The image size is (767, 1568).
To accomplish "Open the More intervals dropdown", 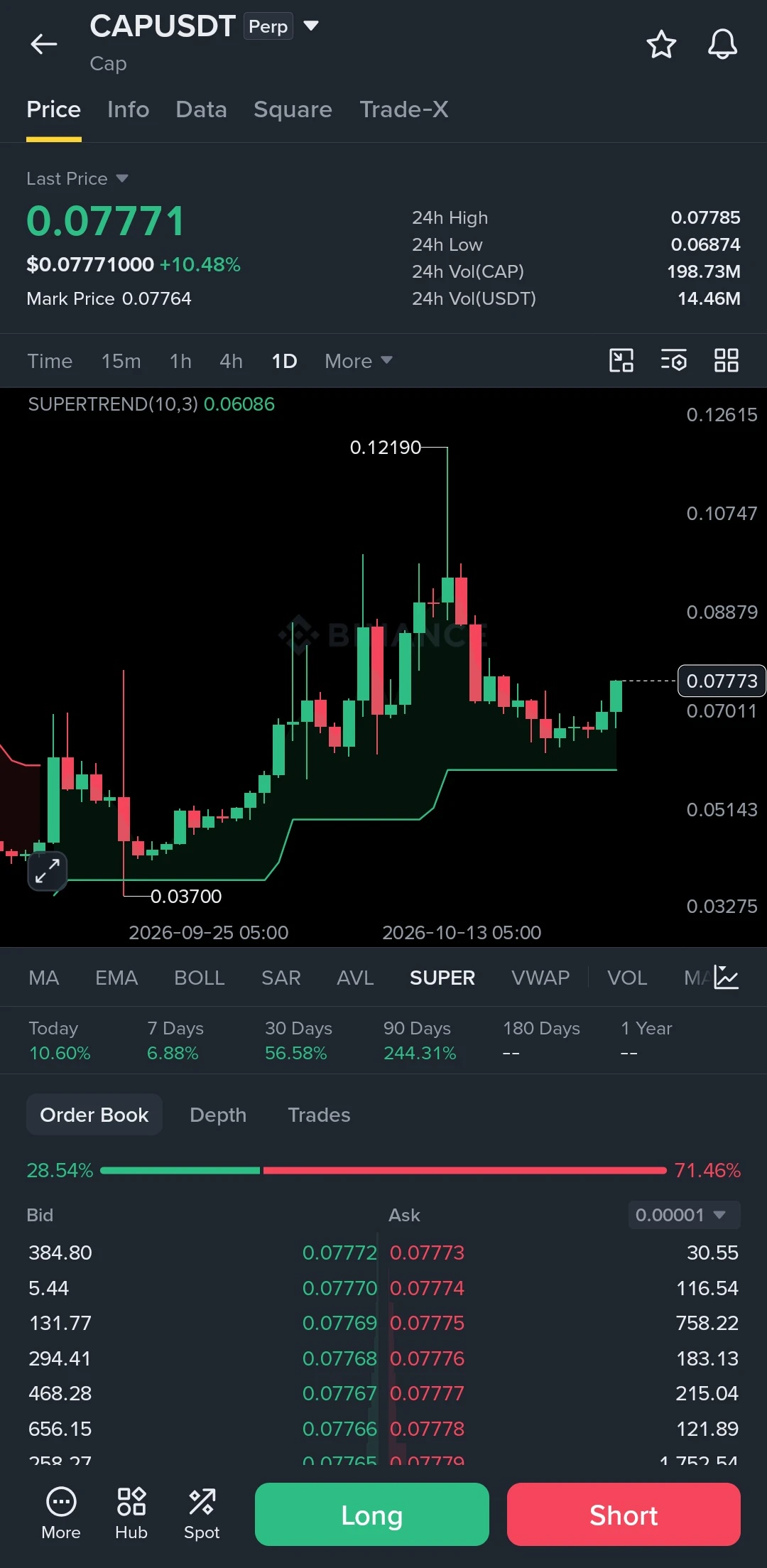I will [x=358, y=361].
